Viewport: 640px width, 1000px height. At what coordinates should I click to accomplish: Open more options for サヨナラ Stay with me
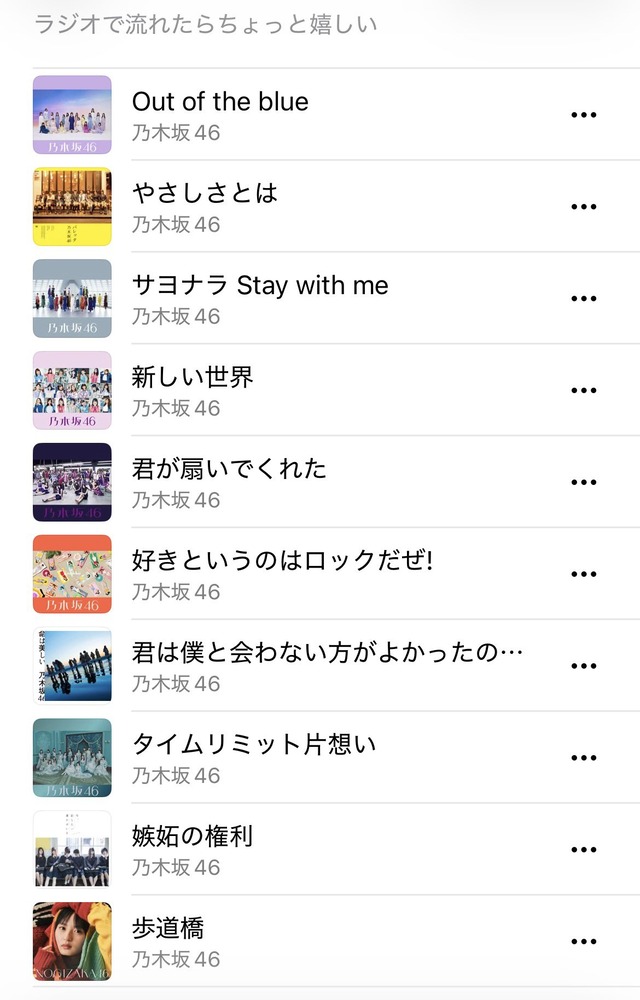coord(583,299)
